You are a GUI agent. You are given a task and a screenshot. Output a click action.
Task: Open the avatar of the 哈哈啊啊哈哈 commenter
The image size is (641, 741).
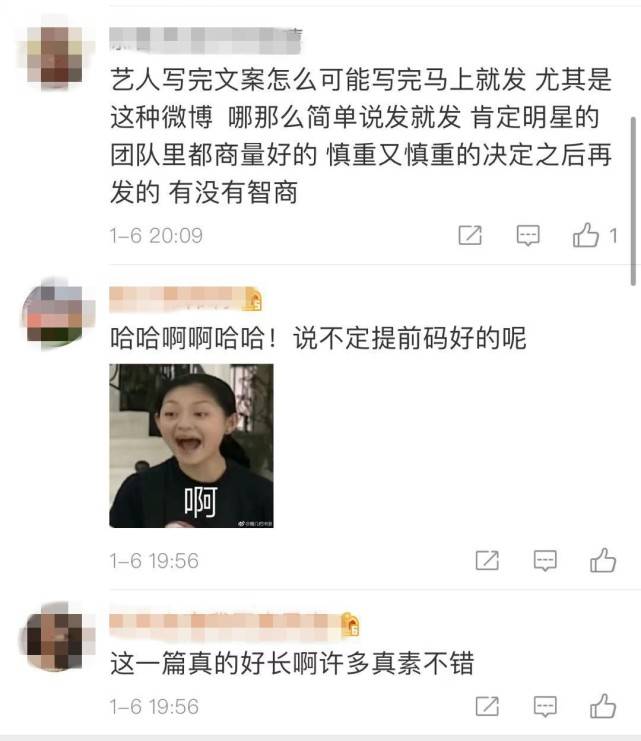[x=53, y=312]
